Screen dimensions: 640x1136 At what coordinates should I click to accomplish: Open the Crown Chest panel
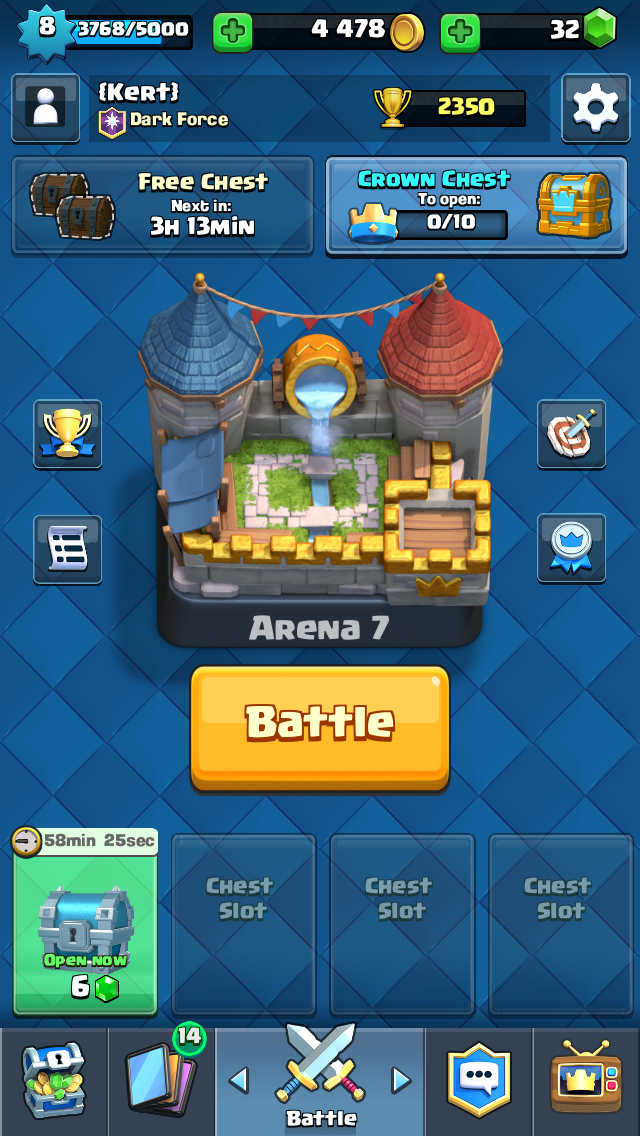pyautogui.click(x=476, y=205)
